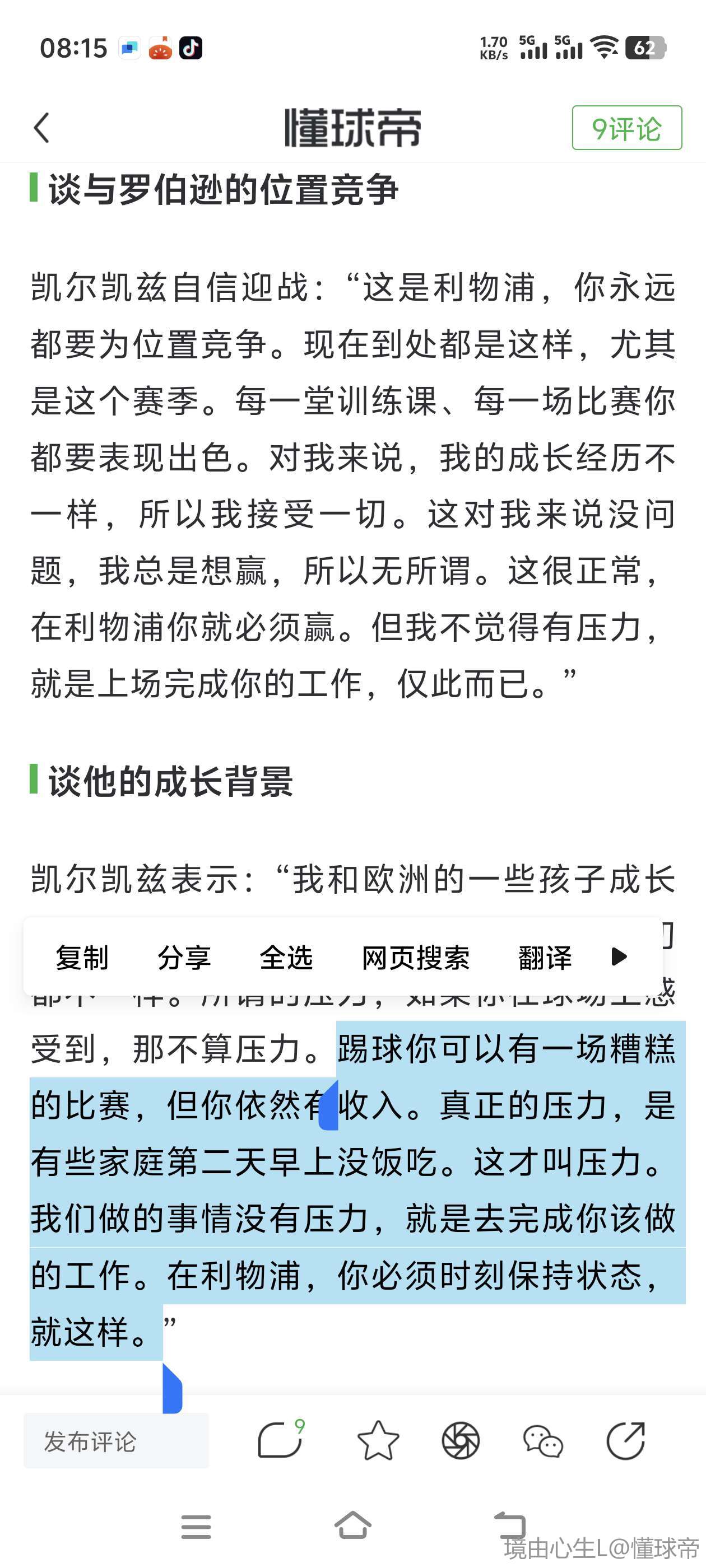
Task: Open the comment bubble icon with 9
Action: (281, 1440)
